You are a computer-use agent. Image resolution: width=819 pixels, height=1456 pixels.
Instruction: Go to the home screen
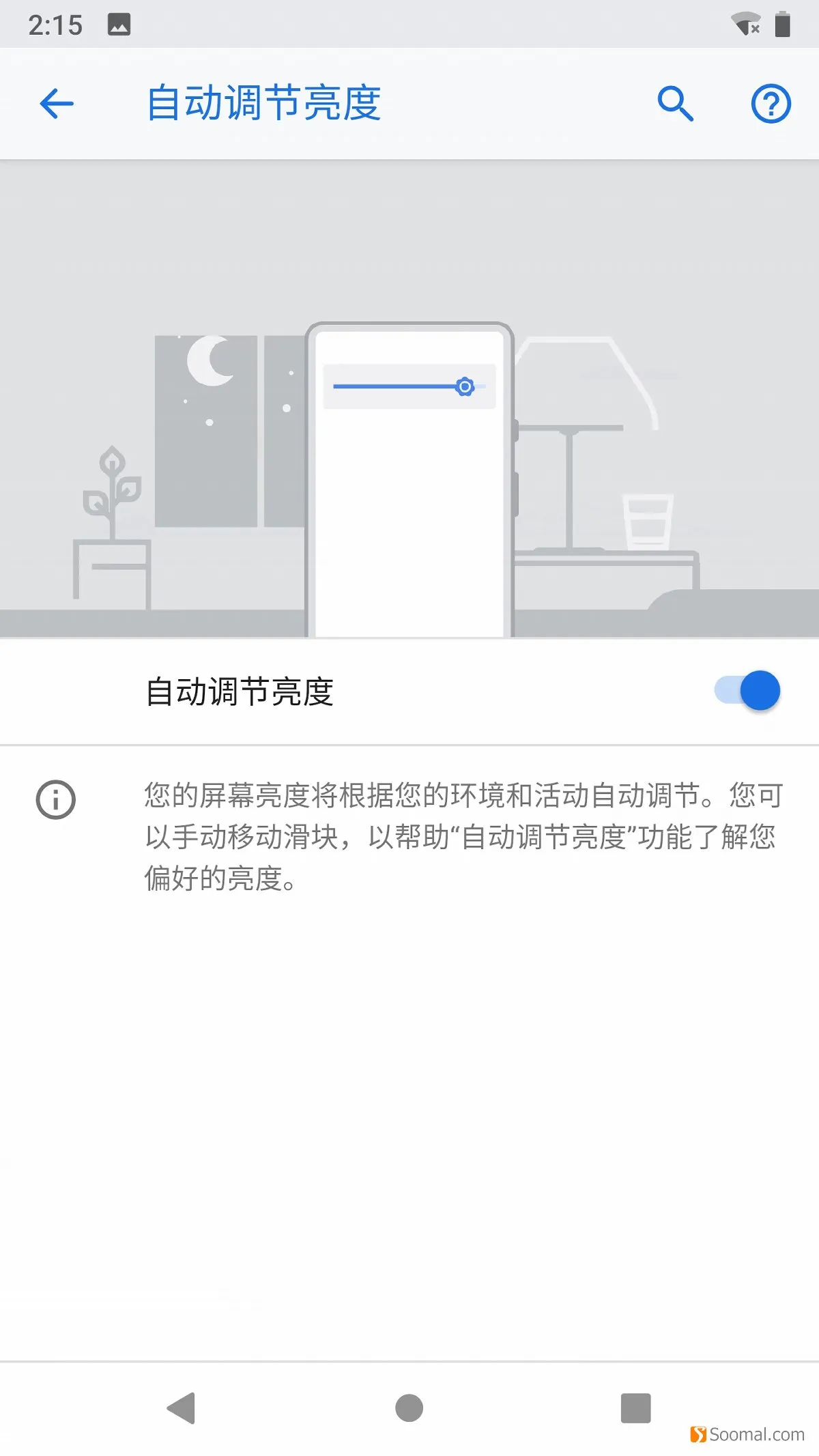coord(409,1408)
